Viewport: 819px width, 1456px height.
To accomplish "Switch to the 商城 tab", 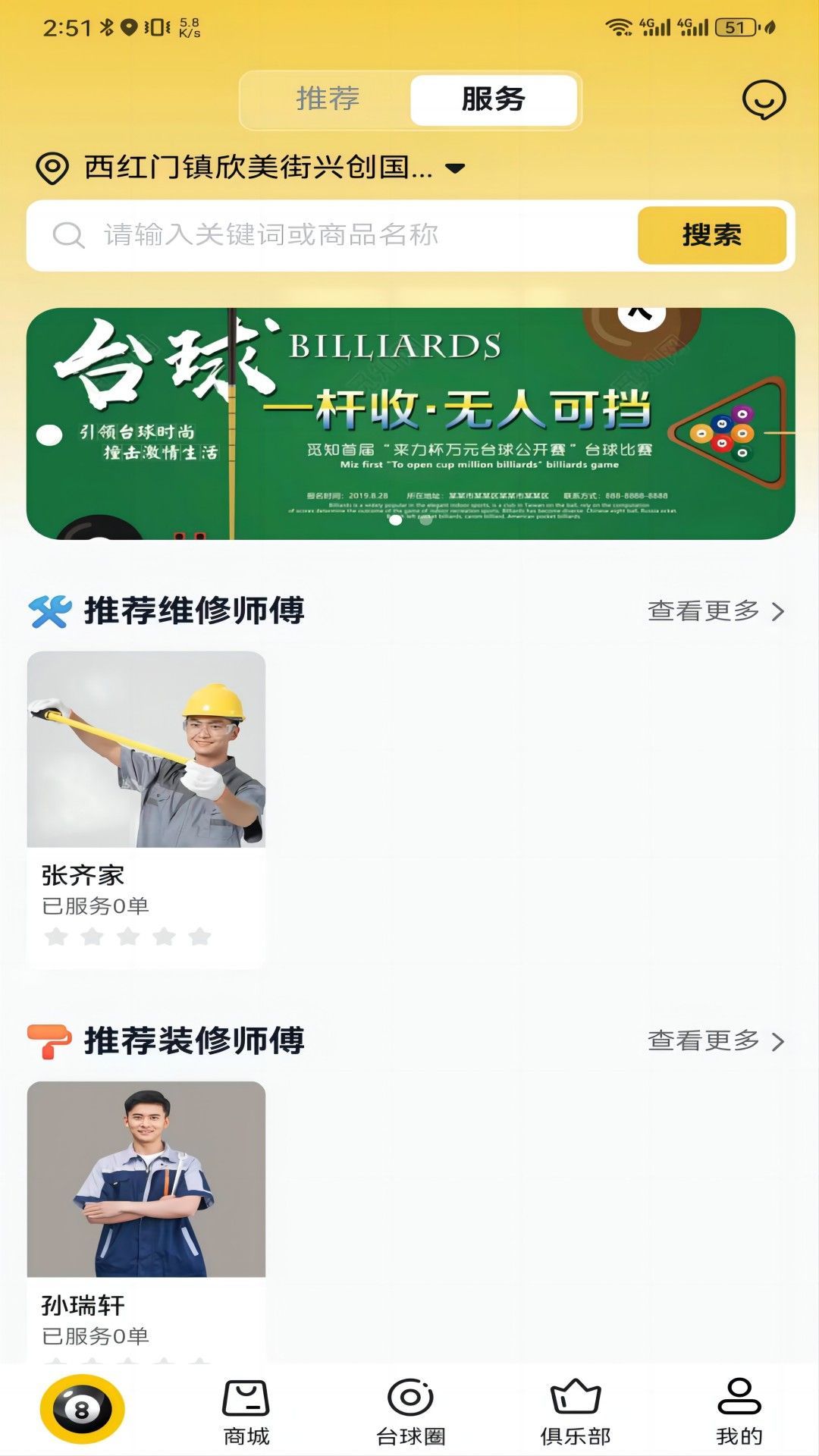I will point(246,1410).
